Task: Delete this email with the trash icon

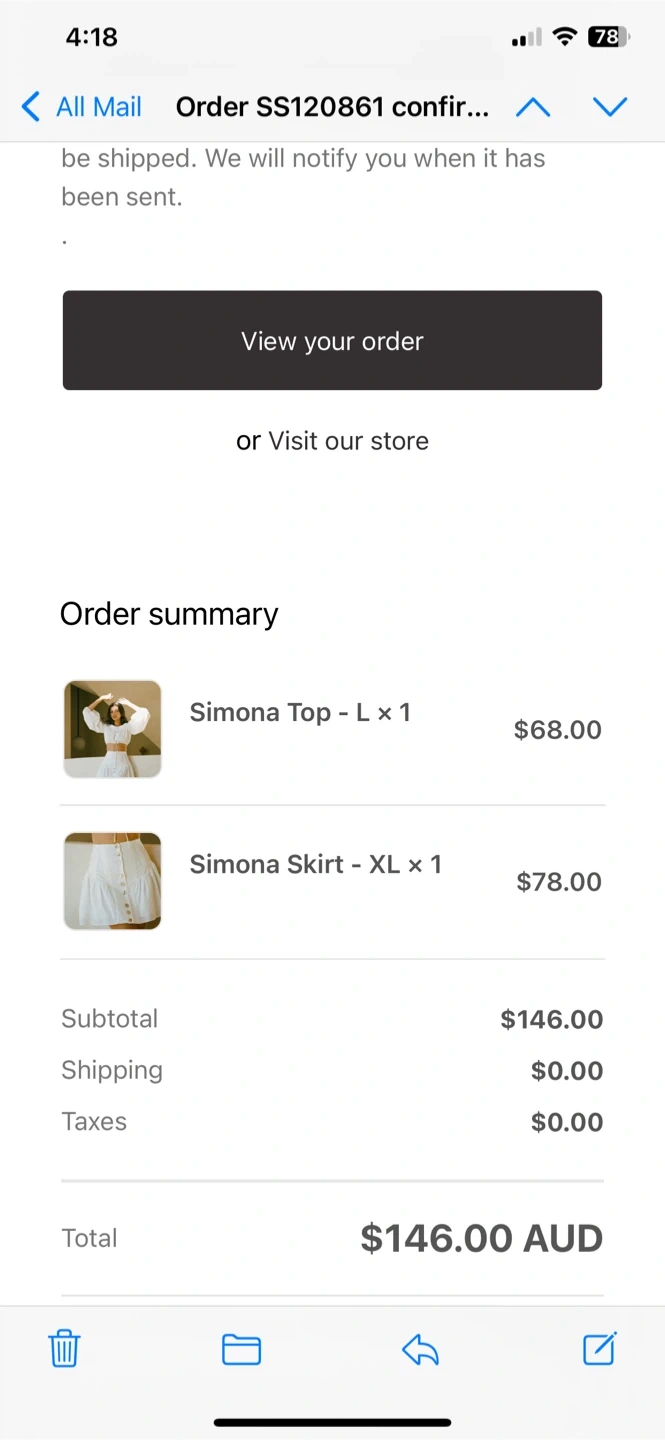Action: click(65, 1349)
